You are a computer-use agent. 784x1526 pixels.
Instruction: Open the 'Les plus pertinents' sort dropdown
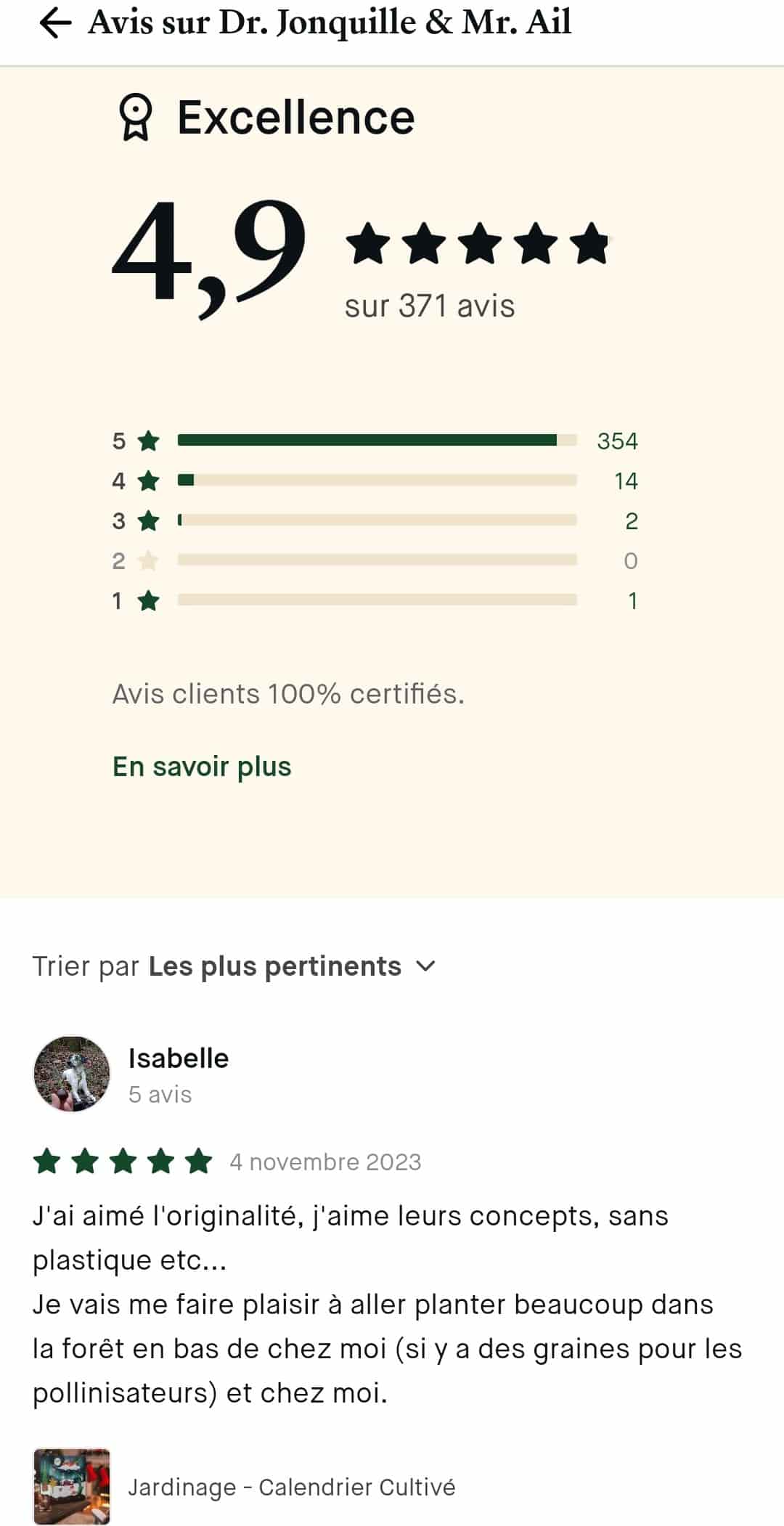[x=274, y=966]
